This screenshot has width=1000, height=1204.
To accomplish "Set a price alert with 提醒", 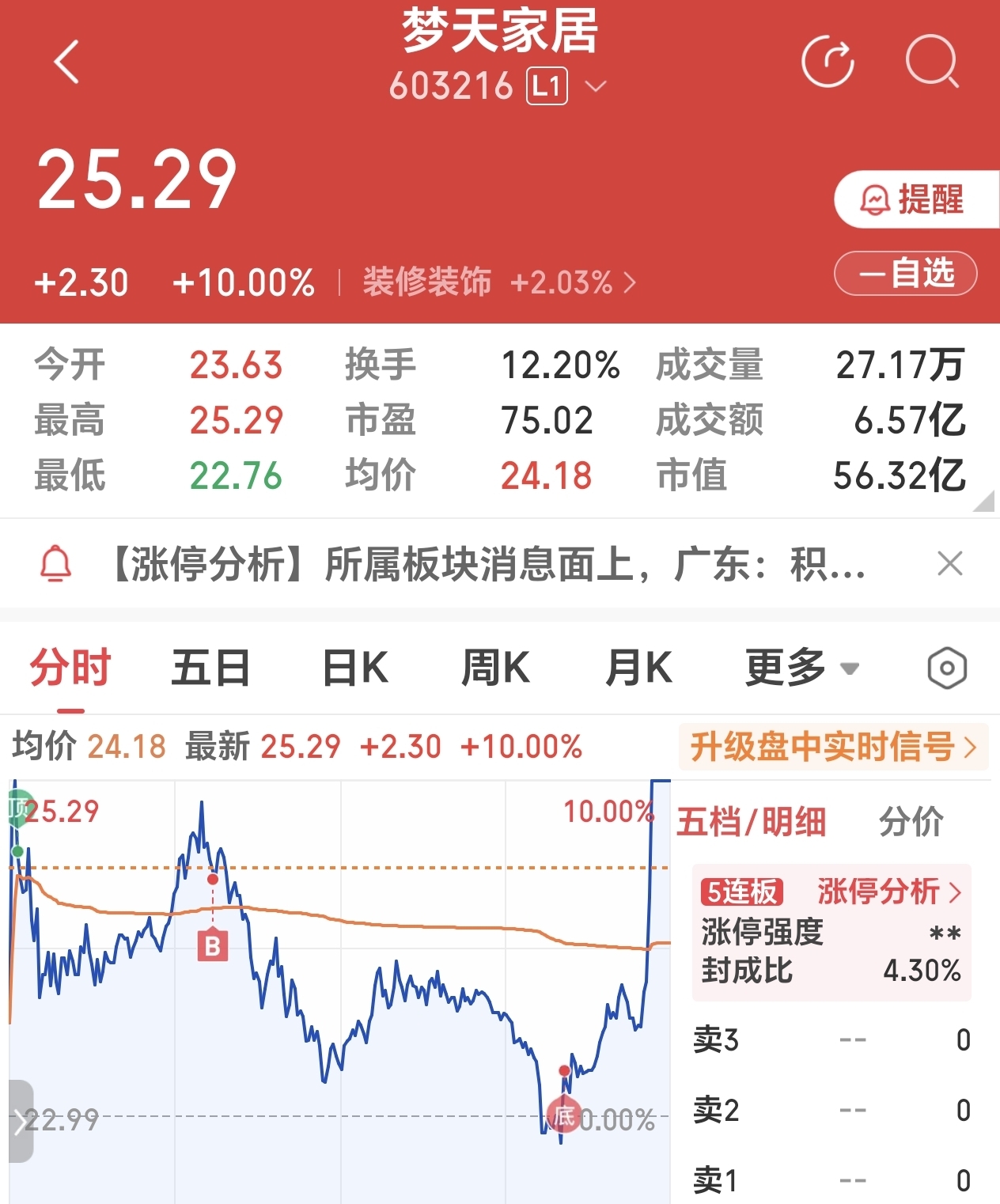I will tap(915, 199).
